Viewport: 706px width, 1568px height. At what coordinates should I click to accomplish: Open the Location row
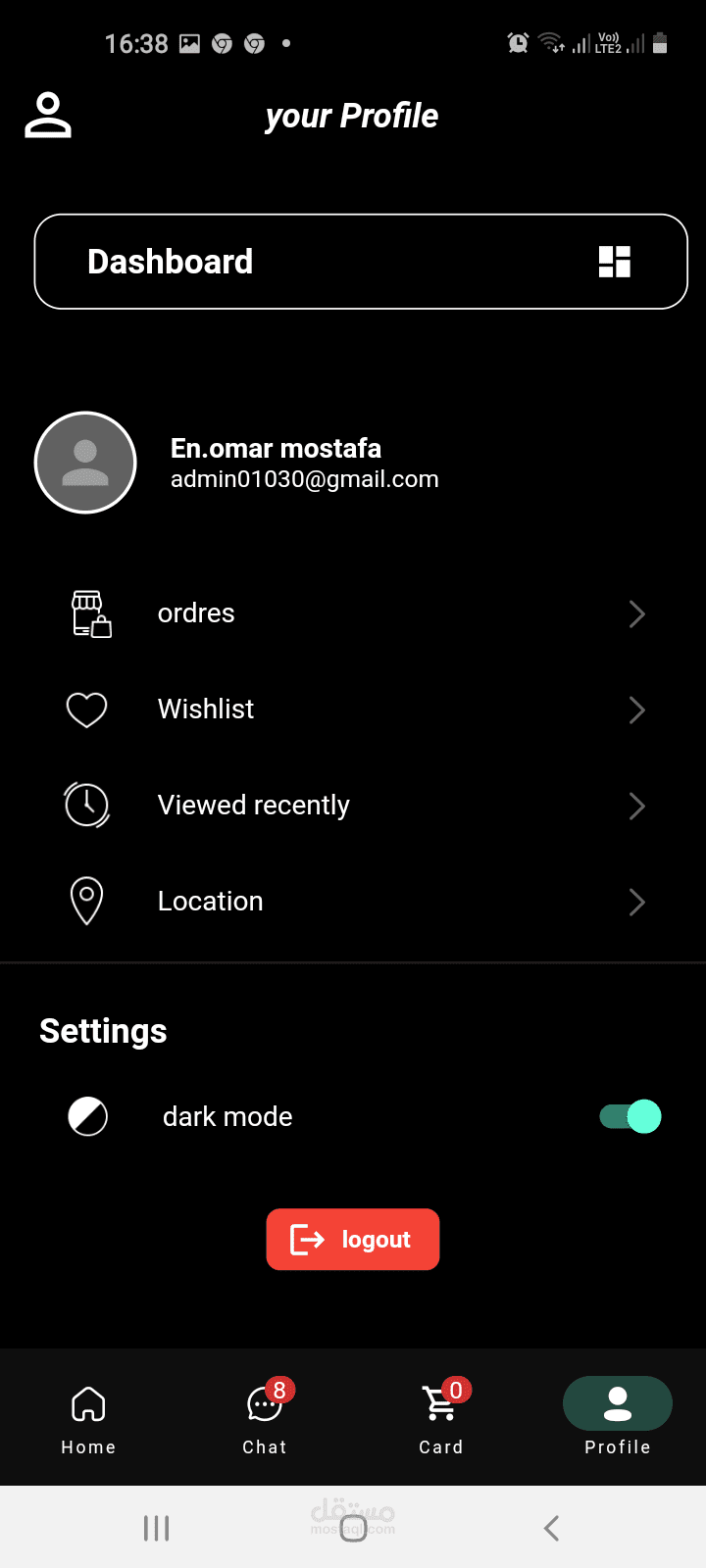click(x=353, y=902)
